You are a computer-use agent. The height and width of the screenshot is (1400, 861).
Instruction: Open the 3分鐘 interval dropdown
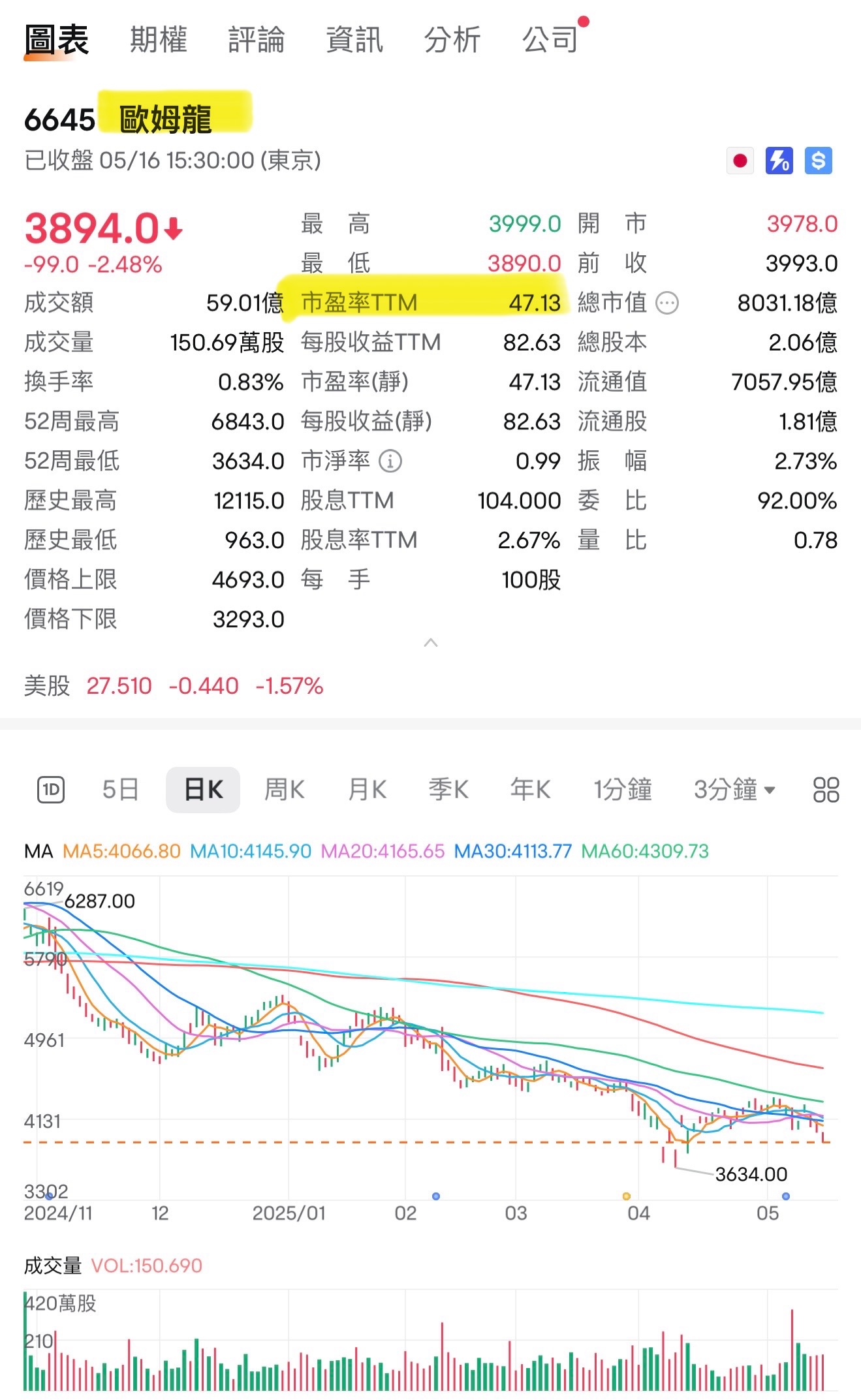[x=734, y=790]
